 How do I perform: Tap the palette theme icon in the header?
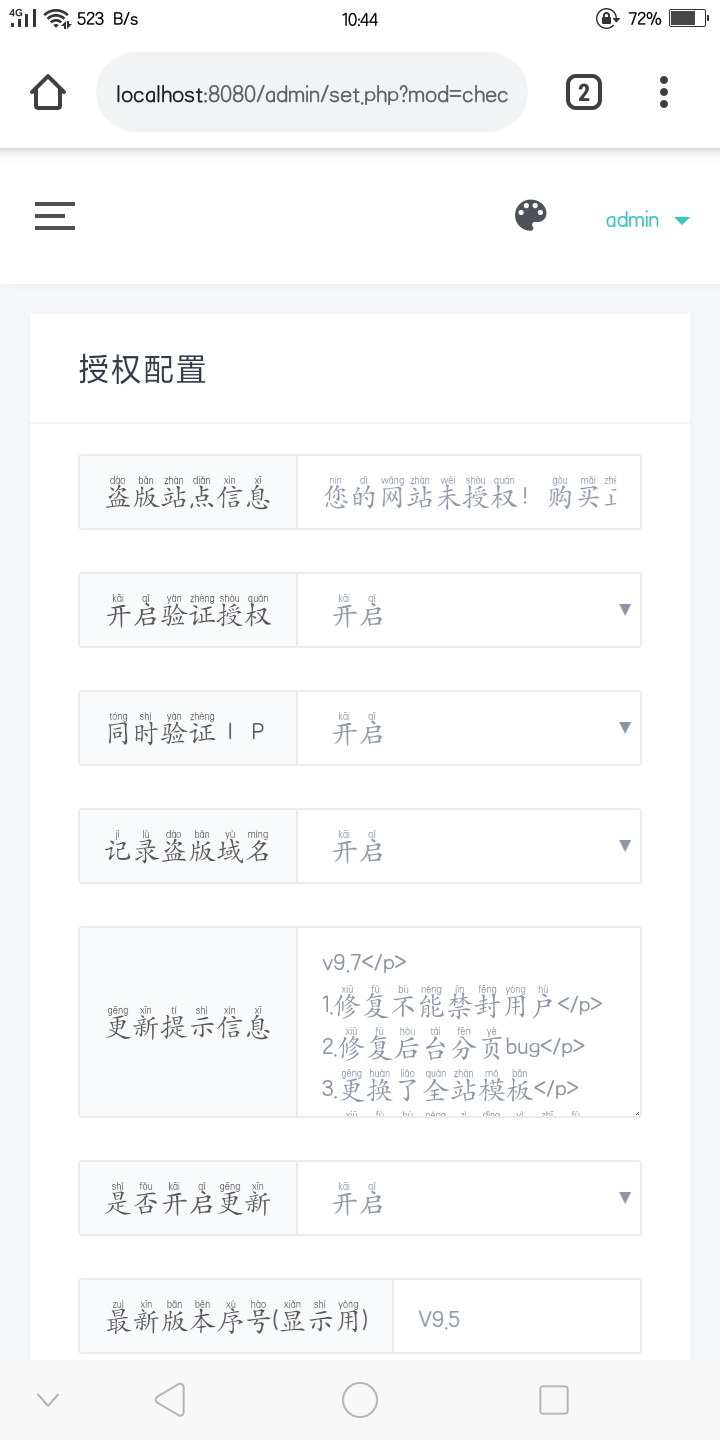click(x=530, y=214)
